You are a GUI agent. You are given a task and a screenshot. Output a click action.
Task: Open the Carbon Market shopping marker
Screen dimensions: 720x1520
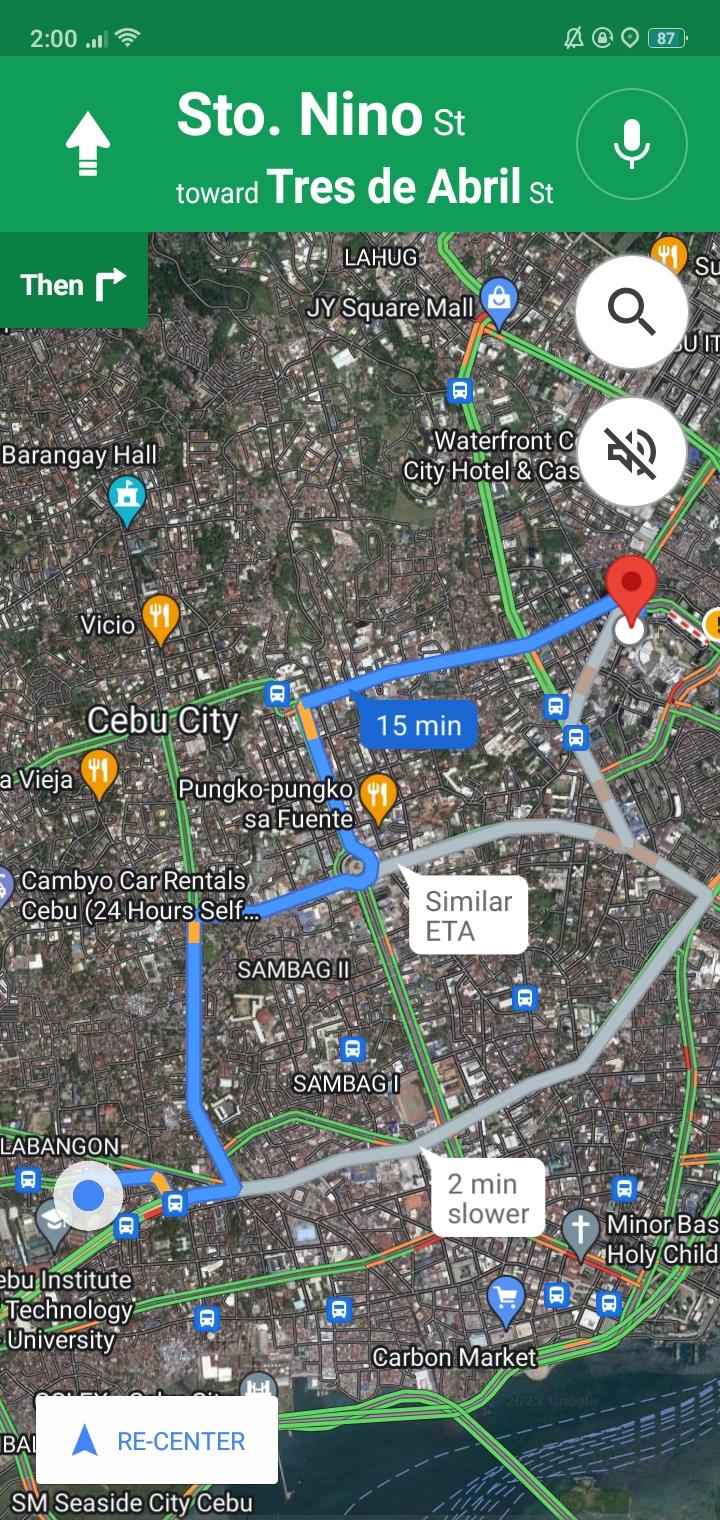(507, 1298)
